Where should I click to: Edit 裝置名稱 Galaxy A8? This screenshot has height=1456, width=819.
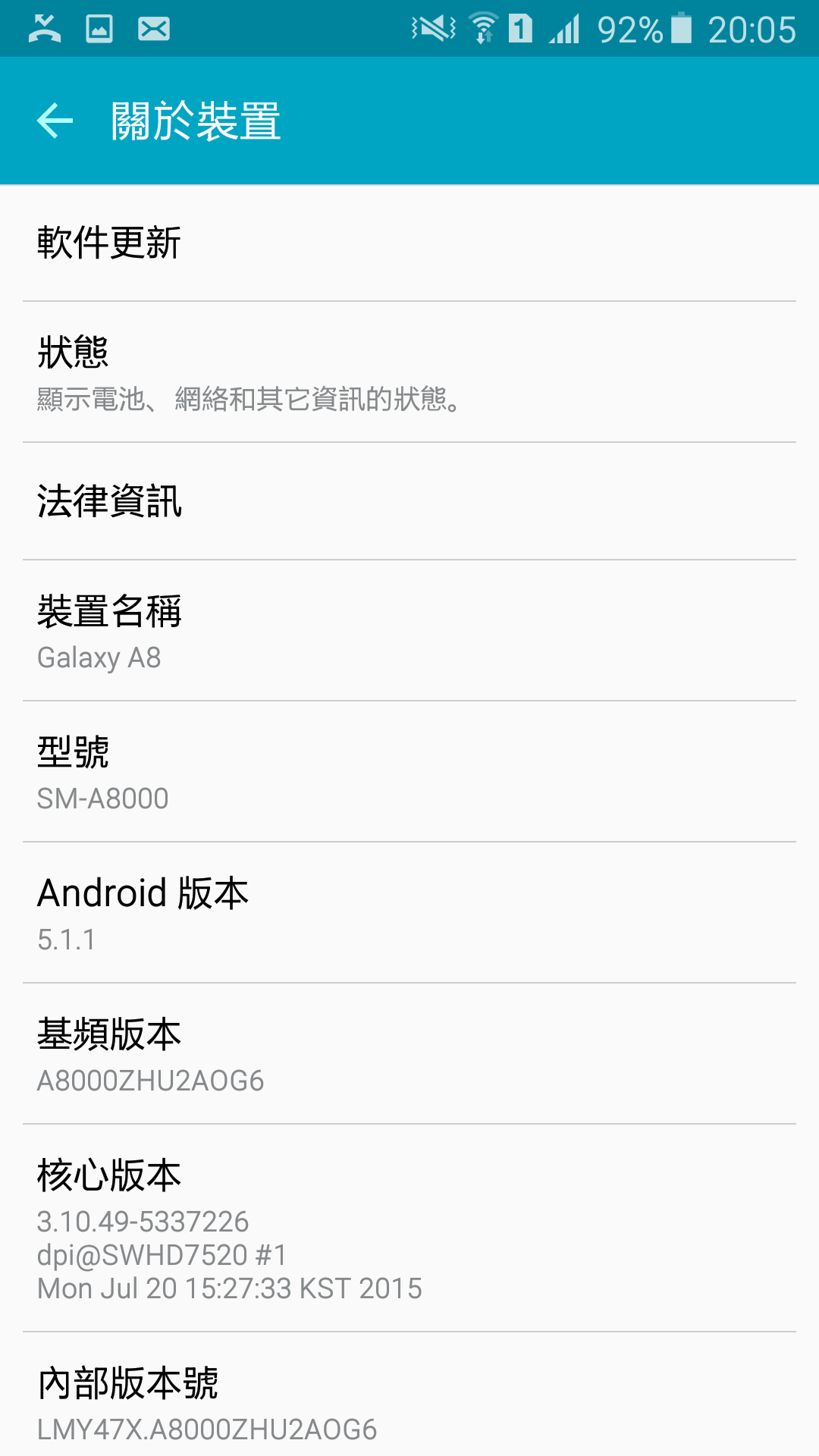tap(409, 631)
